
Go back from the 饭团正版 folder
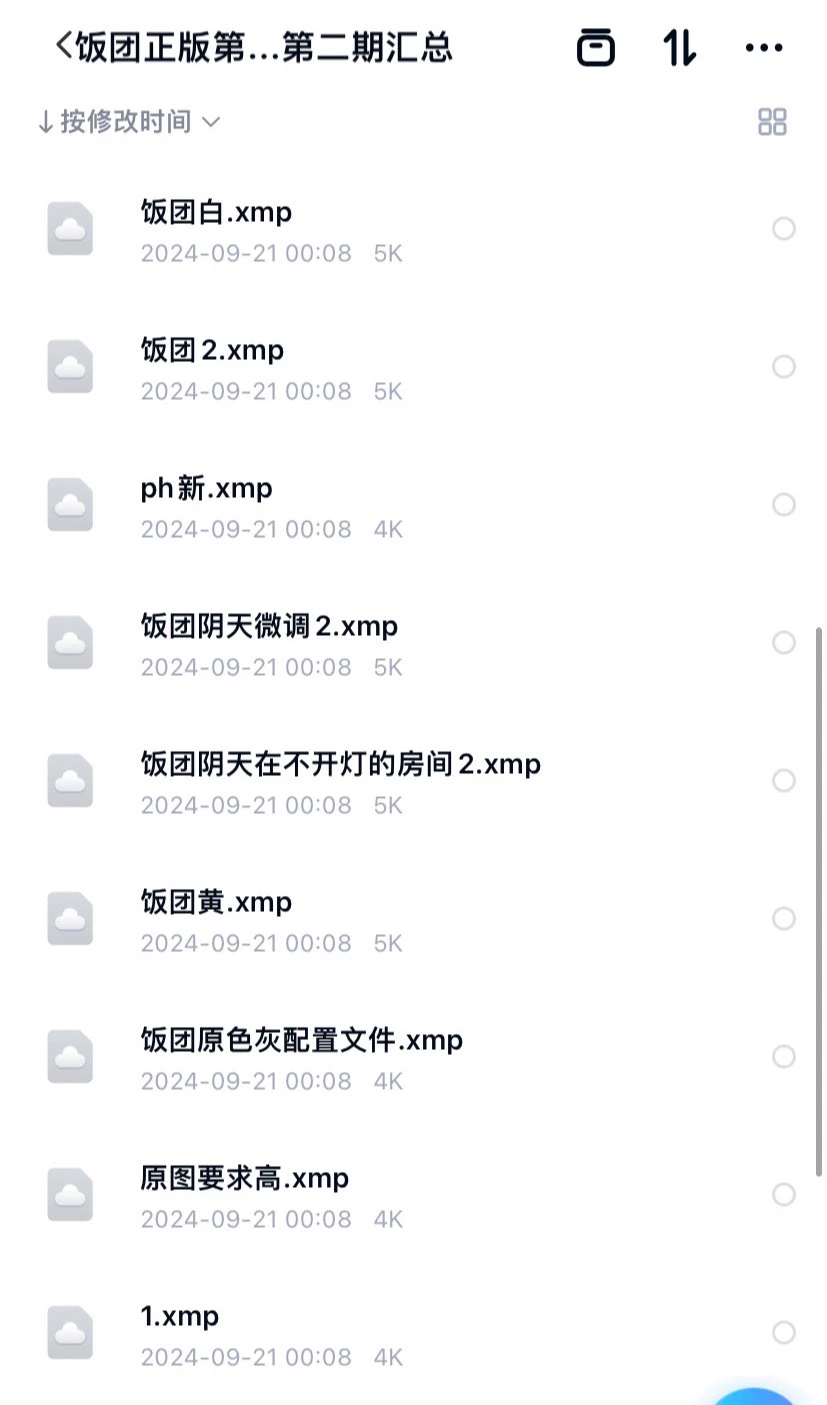click(x=64, y=46)
